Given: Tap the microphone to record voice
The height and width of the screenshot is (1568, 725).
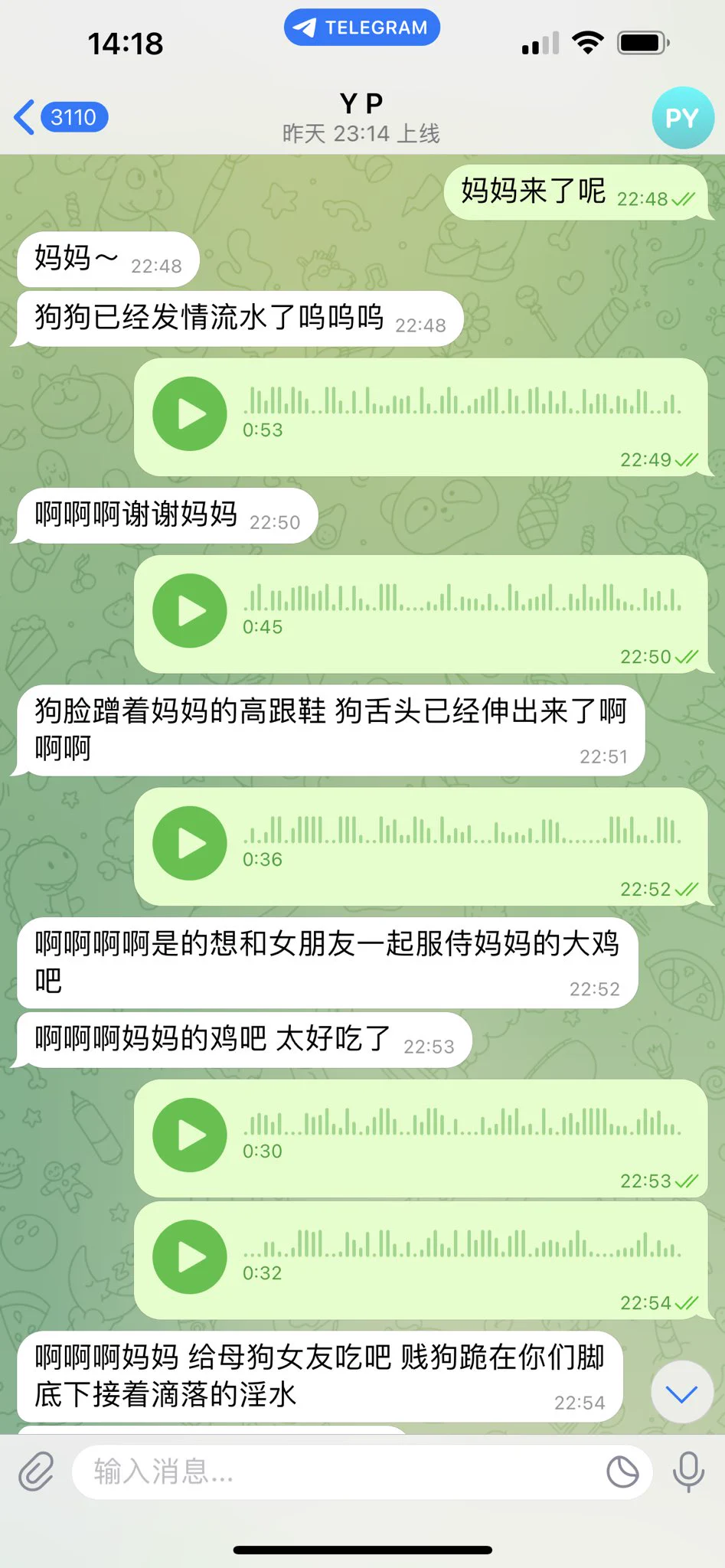Looking at the screenshot, I should pos(688,1472).
